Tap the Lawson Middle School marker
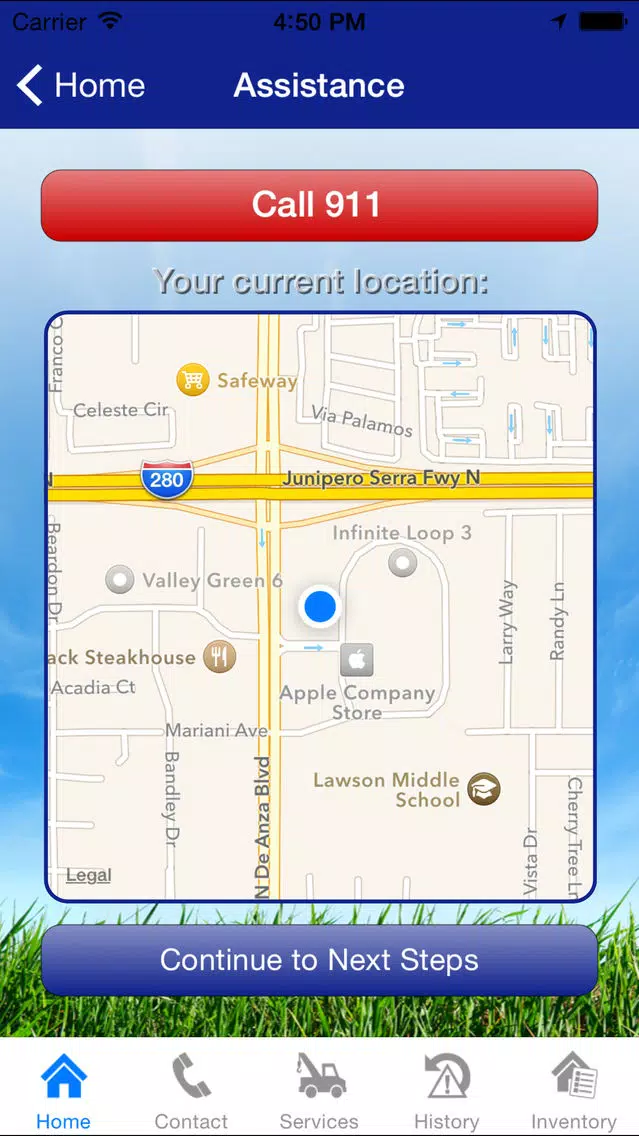This screenshot has height=1136, width=639. (x=483, y=789)
